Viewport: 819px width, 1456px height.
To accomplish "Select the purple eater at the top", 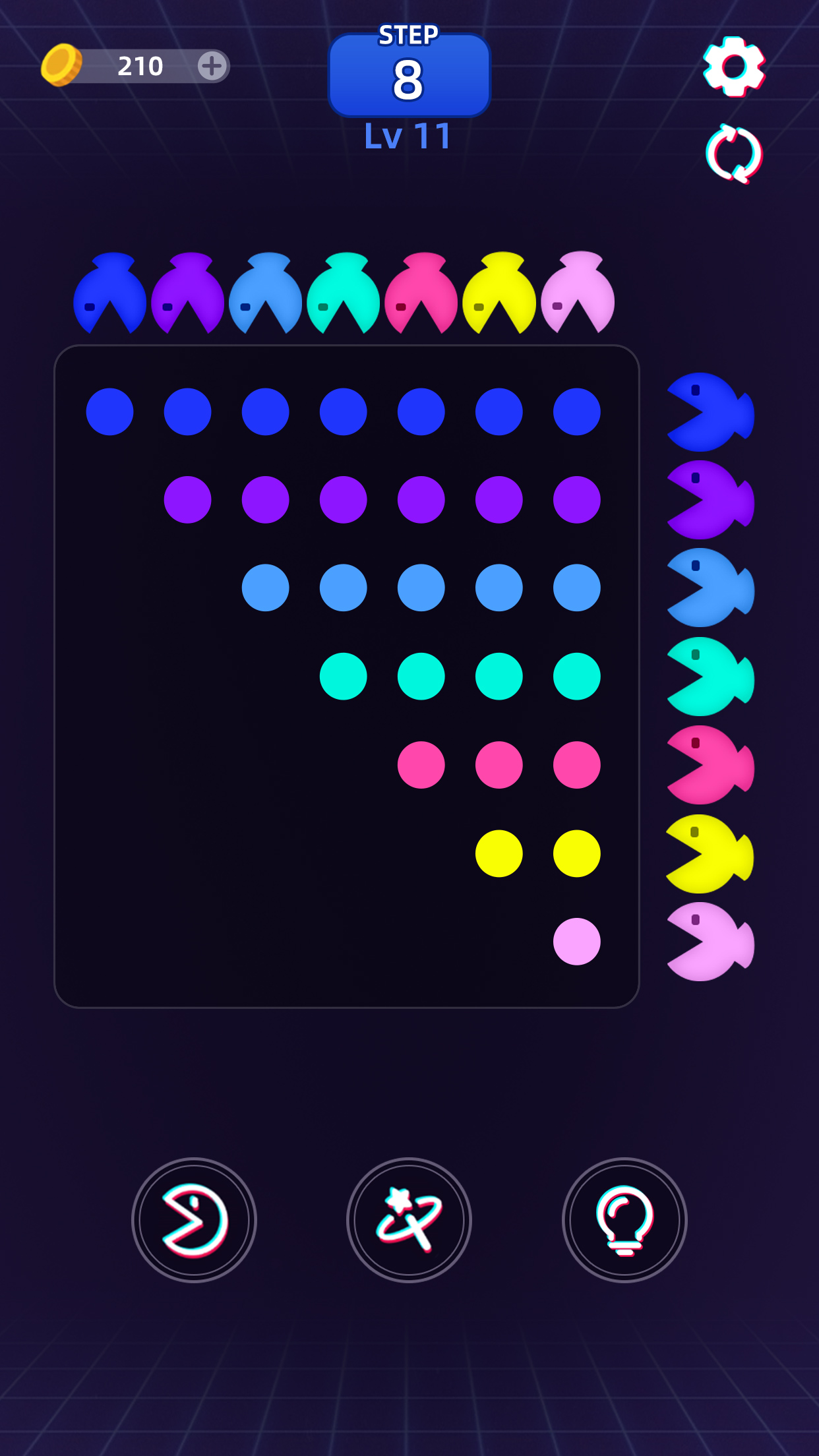I will click(187, 294).
